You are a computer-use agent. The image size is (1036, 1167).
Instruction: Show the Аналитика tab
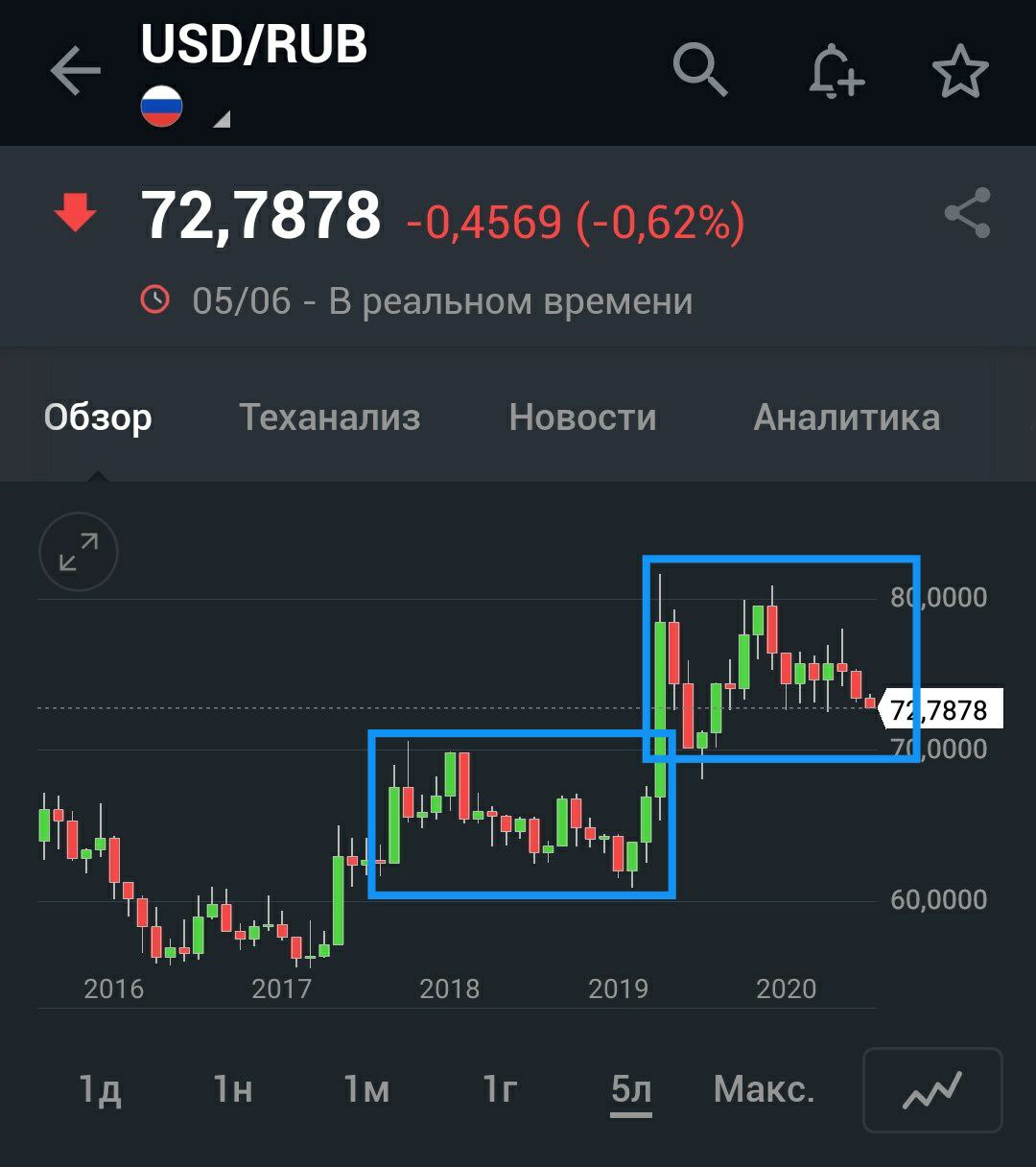[846, 417]
